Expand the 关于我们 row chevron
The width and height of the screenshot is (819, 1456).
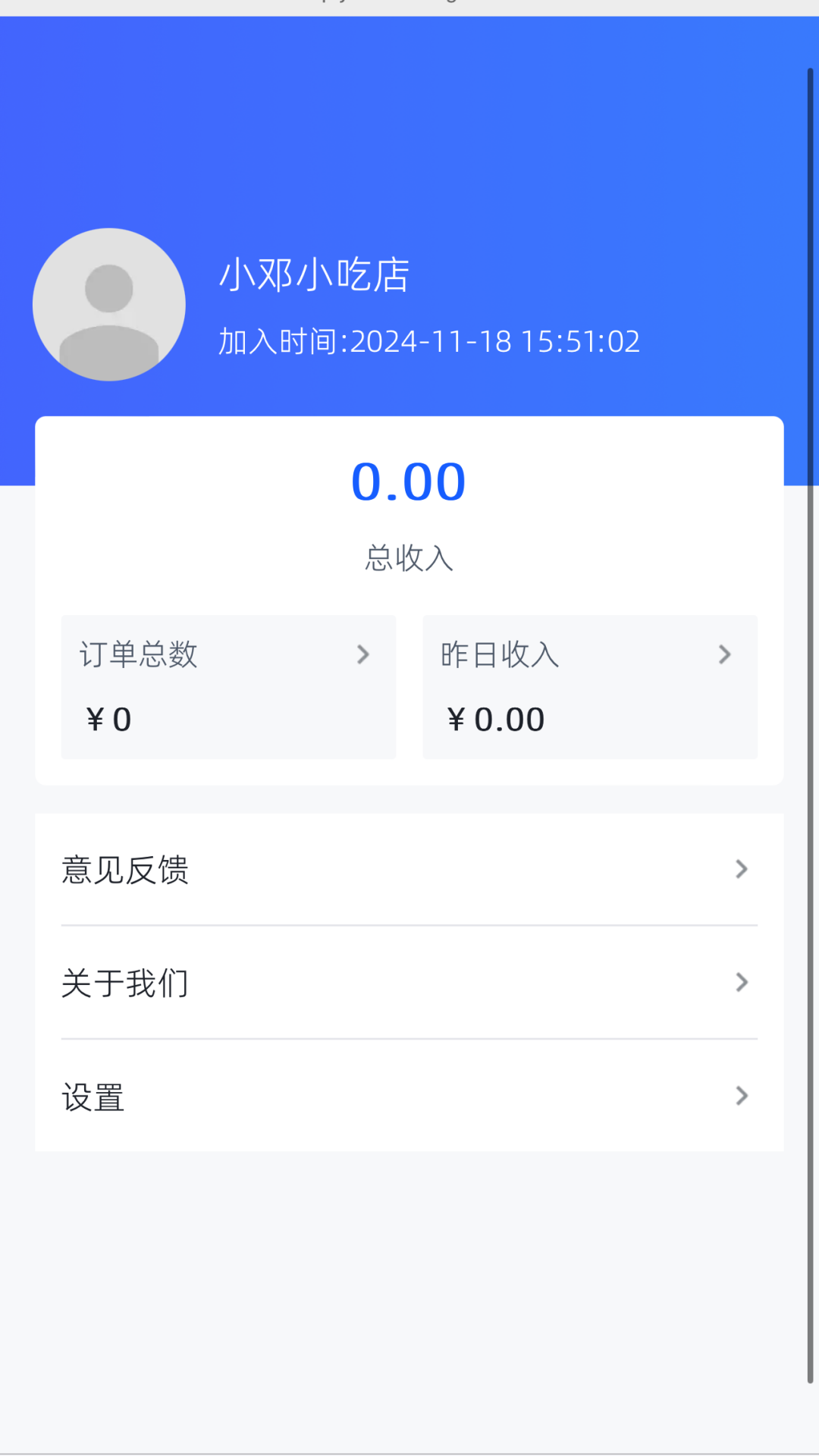[x=741, y=982]
